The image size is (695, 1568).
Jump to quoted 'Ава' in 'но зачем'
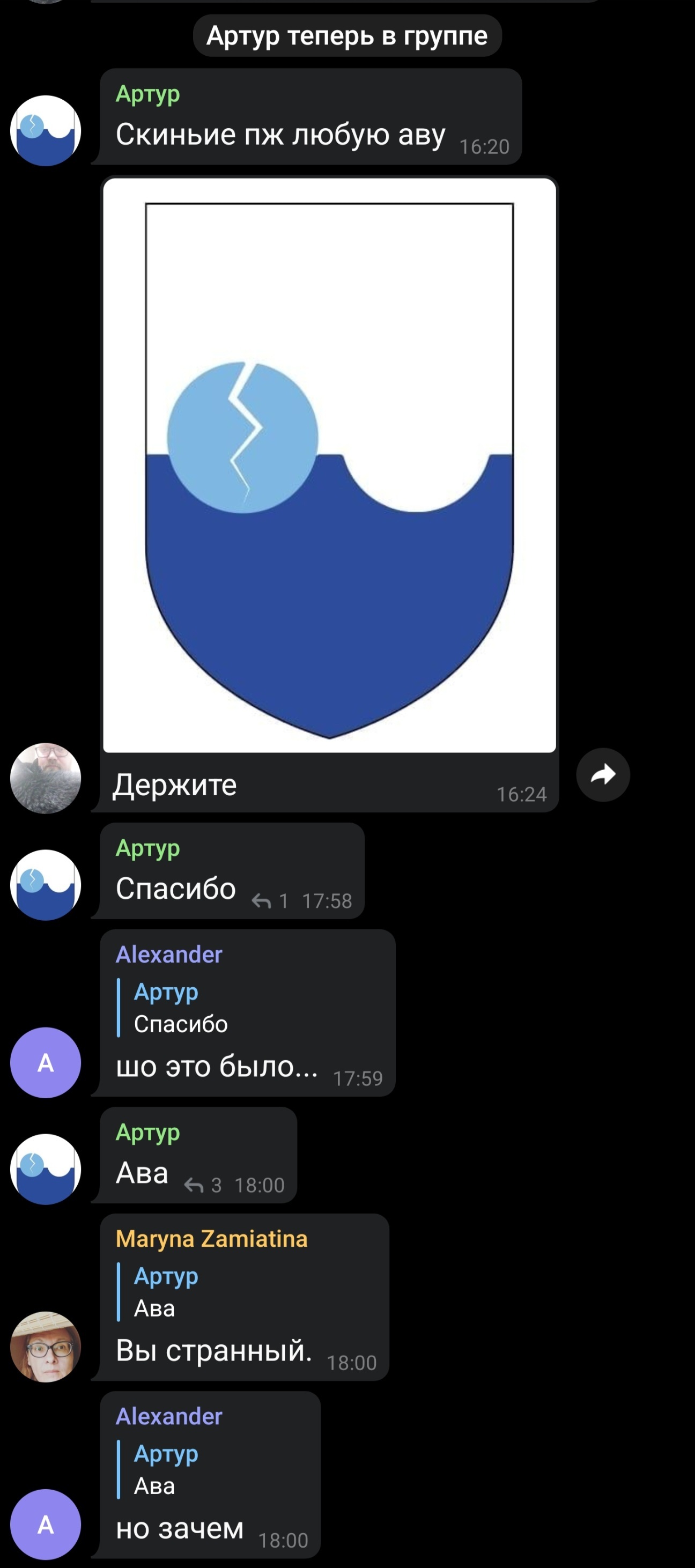(x=167, y=1469)
